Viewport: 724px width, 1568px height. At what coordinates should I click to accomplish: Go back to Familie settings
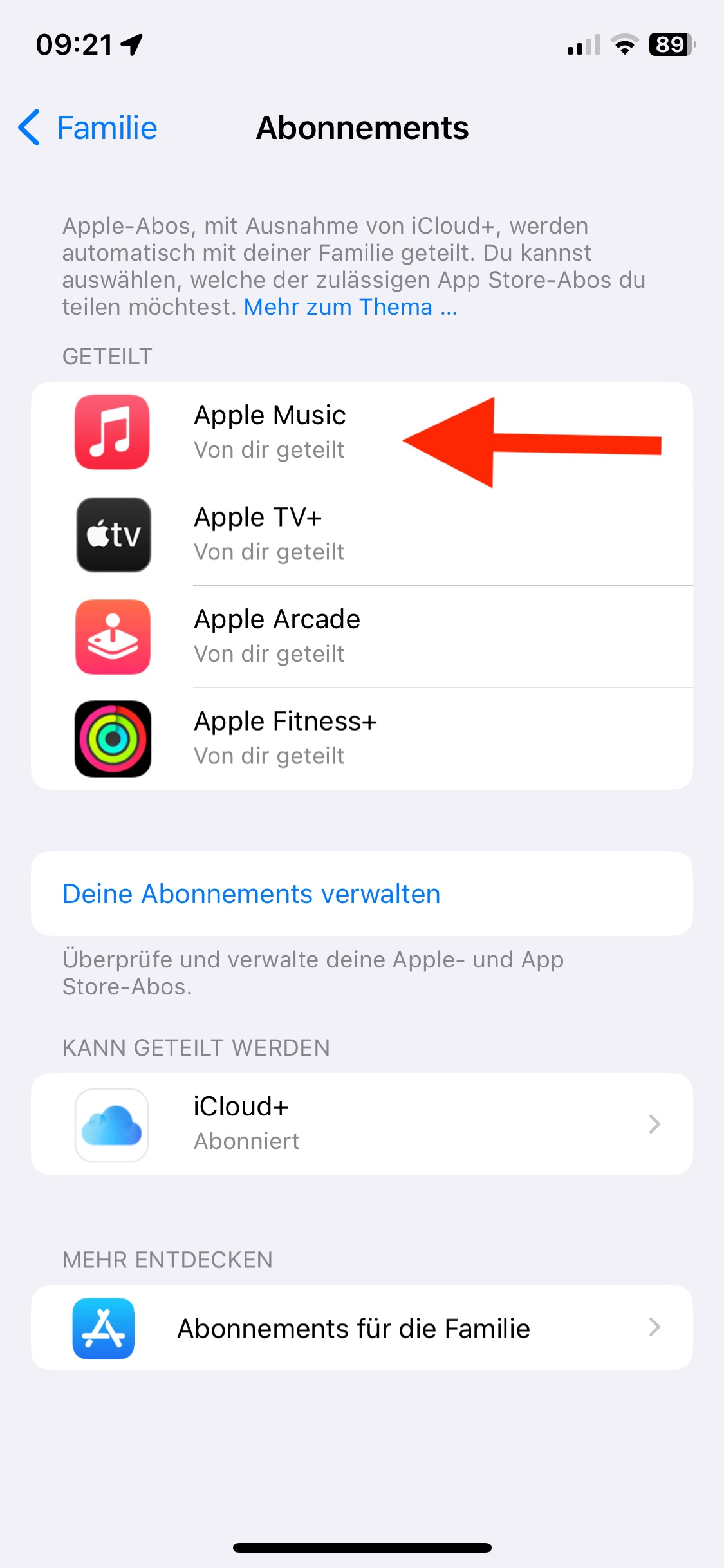(88, 128)
